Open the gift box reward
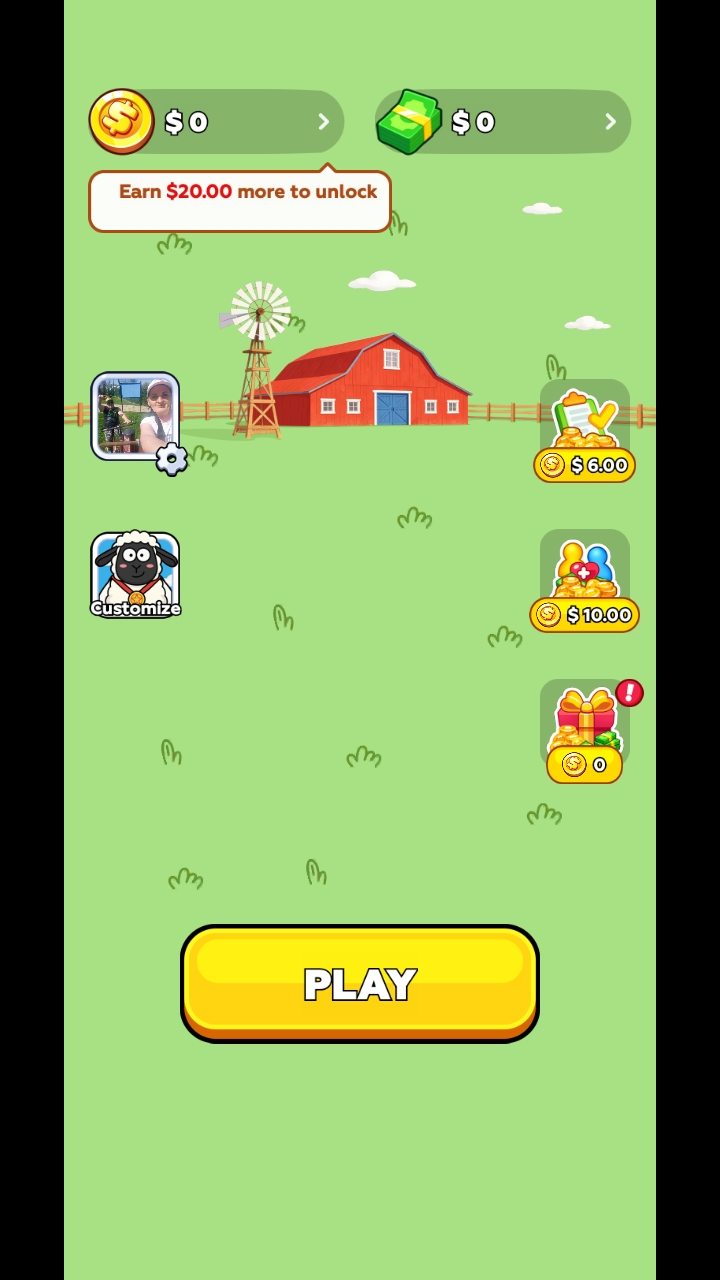Image resolution: width=720 pixels, height=1280 pixels. pos(585,731)
